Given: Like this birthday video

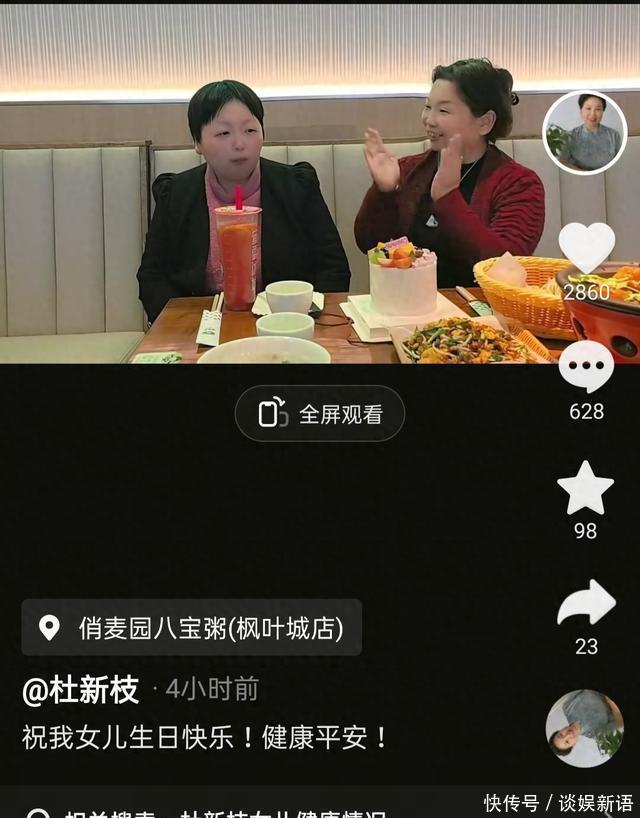Looking at the screenshot, I should [x=586, y=248].
